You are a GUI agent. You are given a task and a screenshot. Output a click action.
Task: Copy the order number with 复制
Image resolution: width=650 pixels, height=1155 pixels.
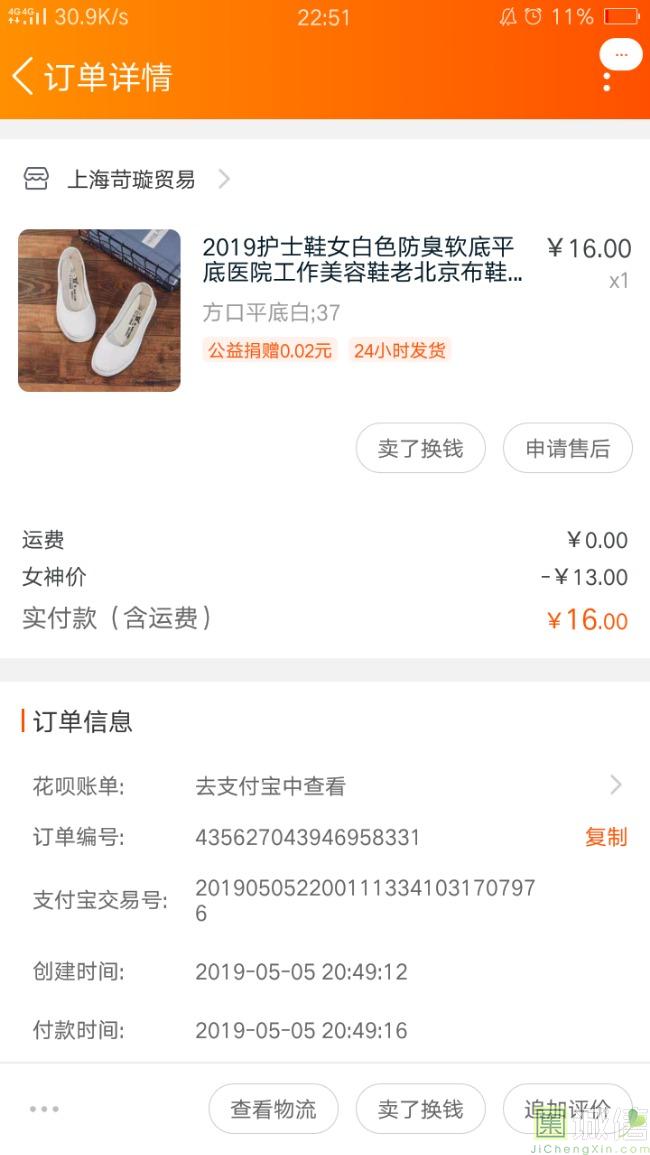point(606,838)
